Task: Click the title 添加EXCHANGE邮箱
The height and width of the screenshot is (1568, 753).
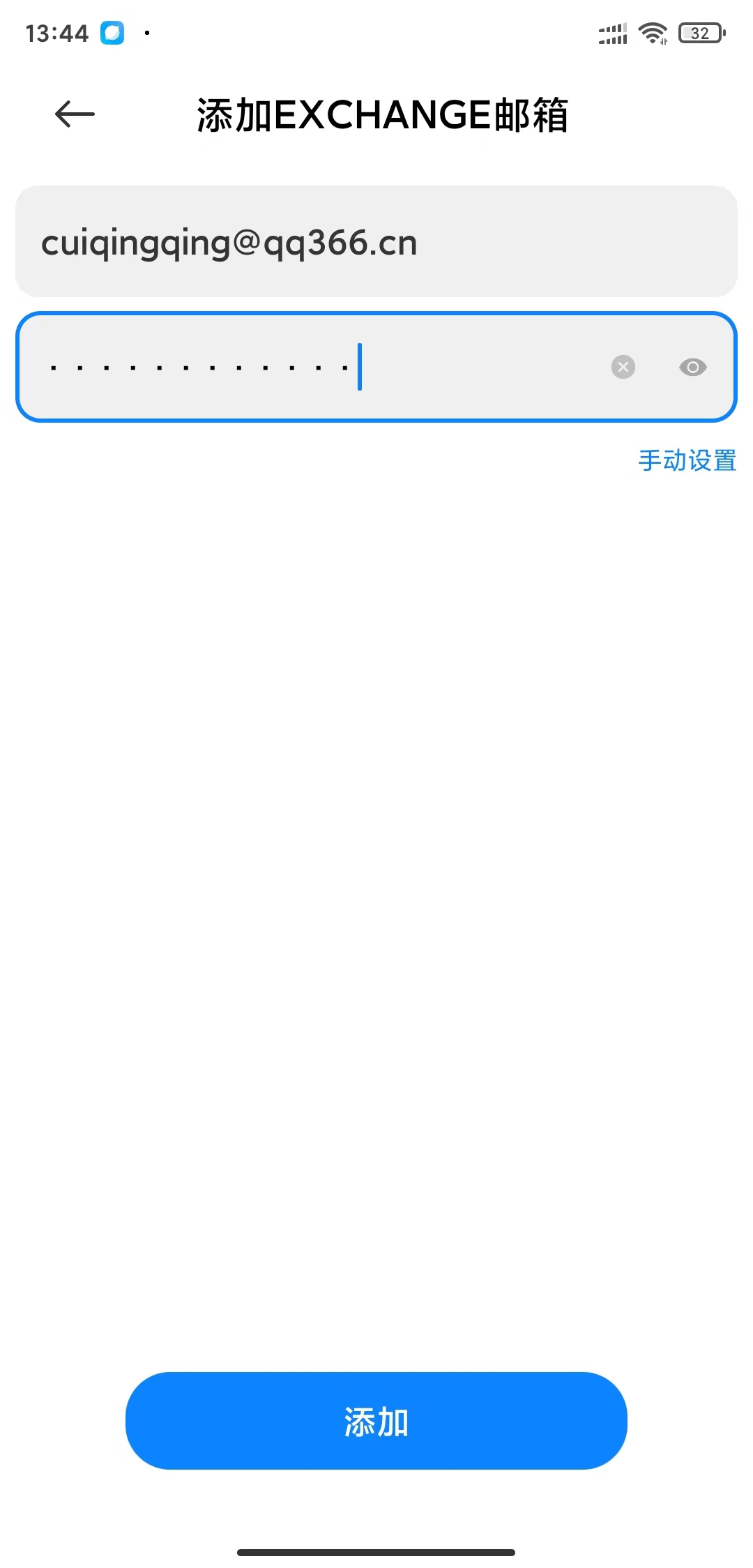Action: pyautogui.click(x=382, y=116)
